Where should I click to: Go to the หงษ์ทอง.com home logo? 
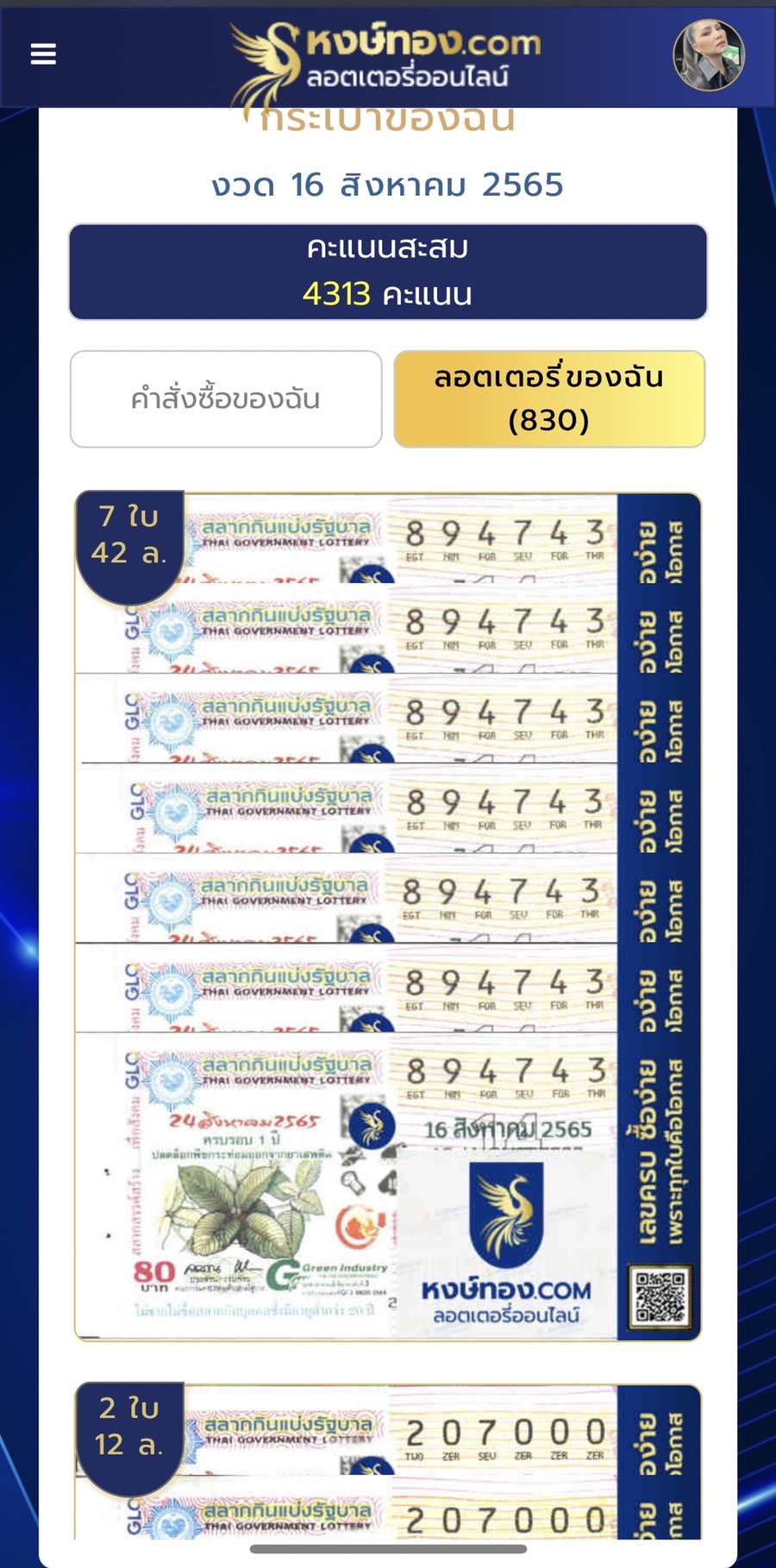pyautogui.click(x=388, y=57)
